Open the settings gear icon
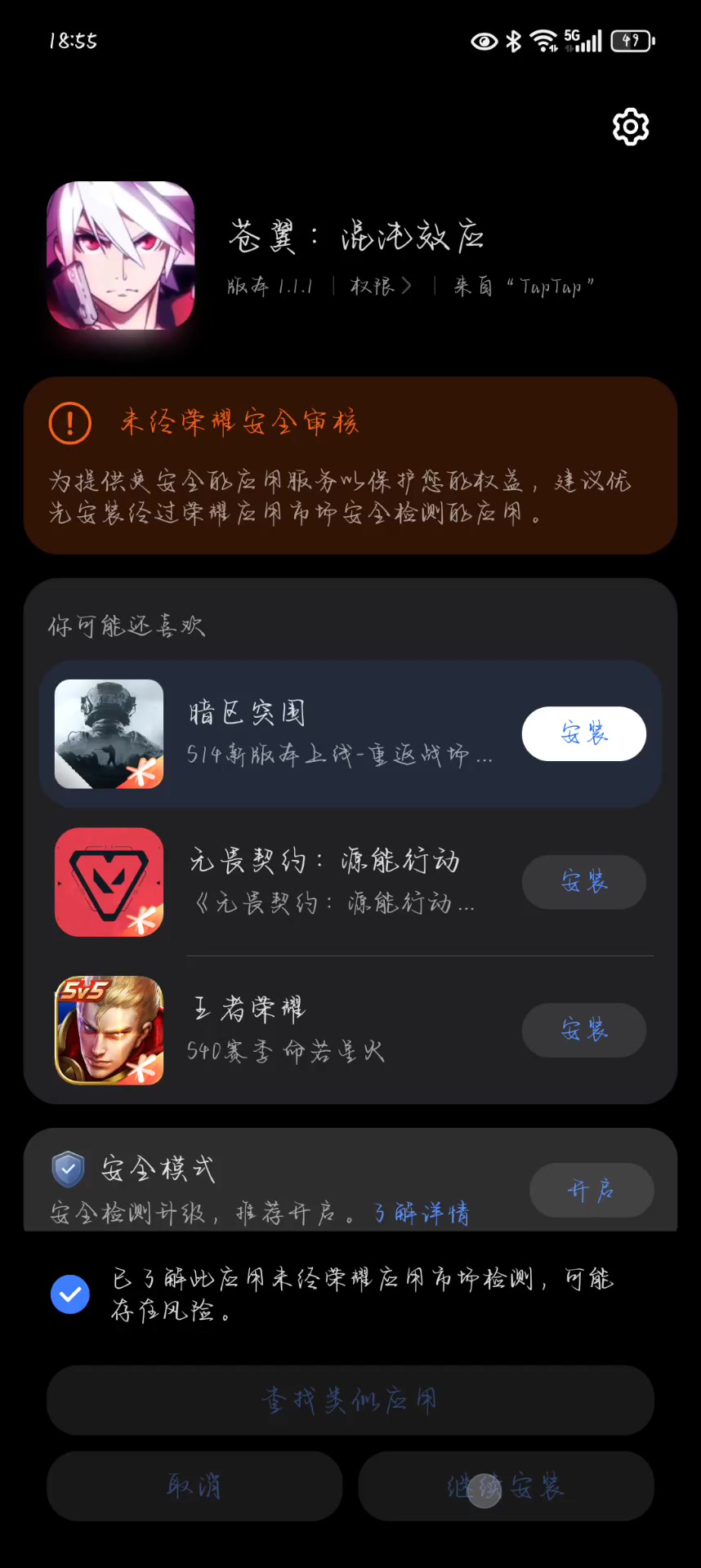 click(631, 127)
